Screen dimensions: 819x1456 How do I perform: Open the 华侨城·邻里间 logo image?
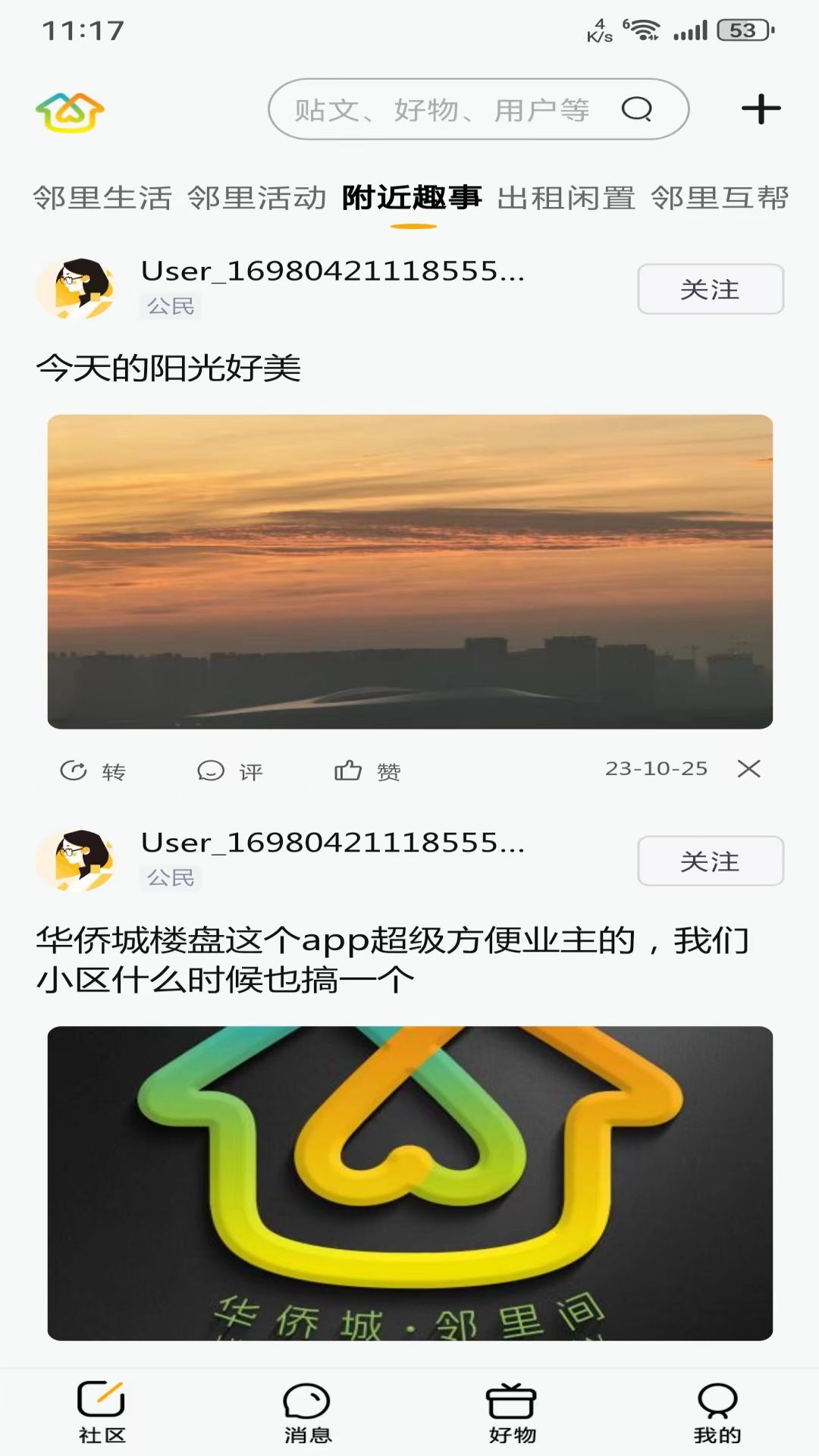pyautogui.click(x=409, y=1183)
